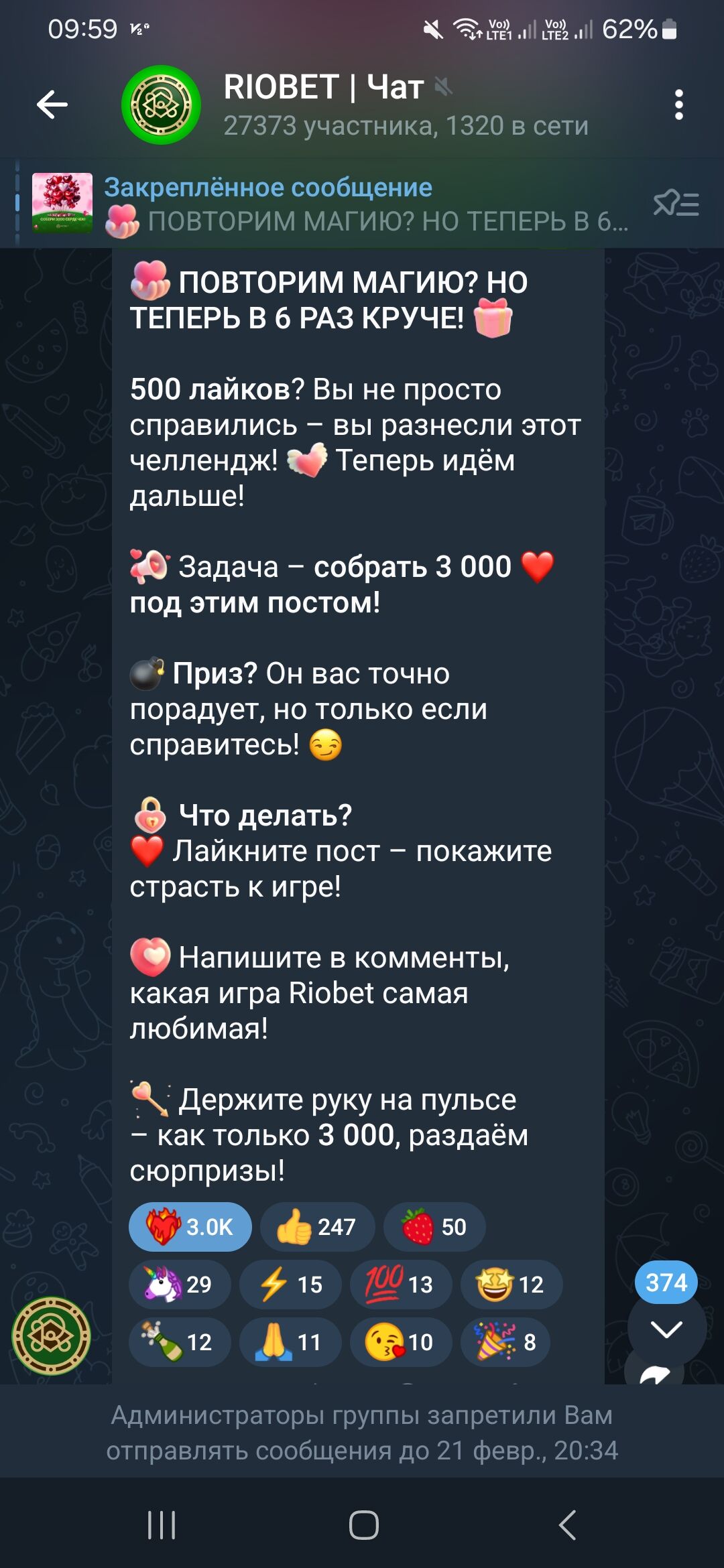Show the list of pinned messages

pos(676,204)
